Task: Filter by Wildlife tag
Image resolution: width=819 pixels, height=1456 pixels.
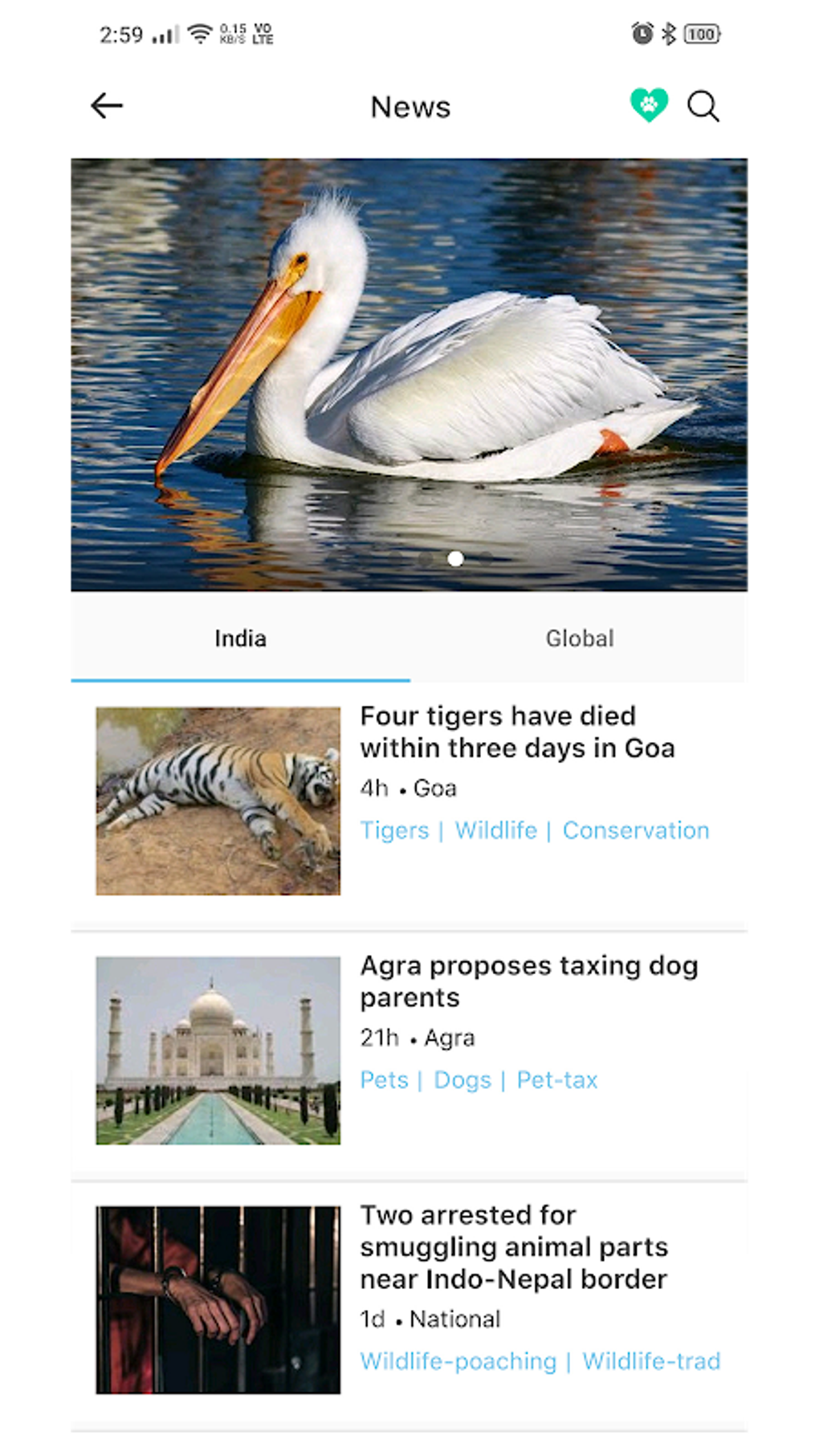Action: [x=495, y=830]
